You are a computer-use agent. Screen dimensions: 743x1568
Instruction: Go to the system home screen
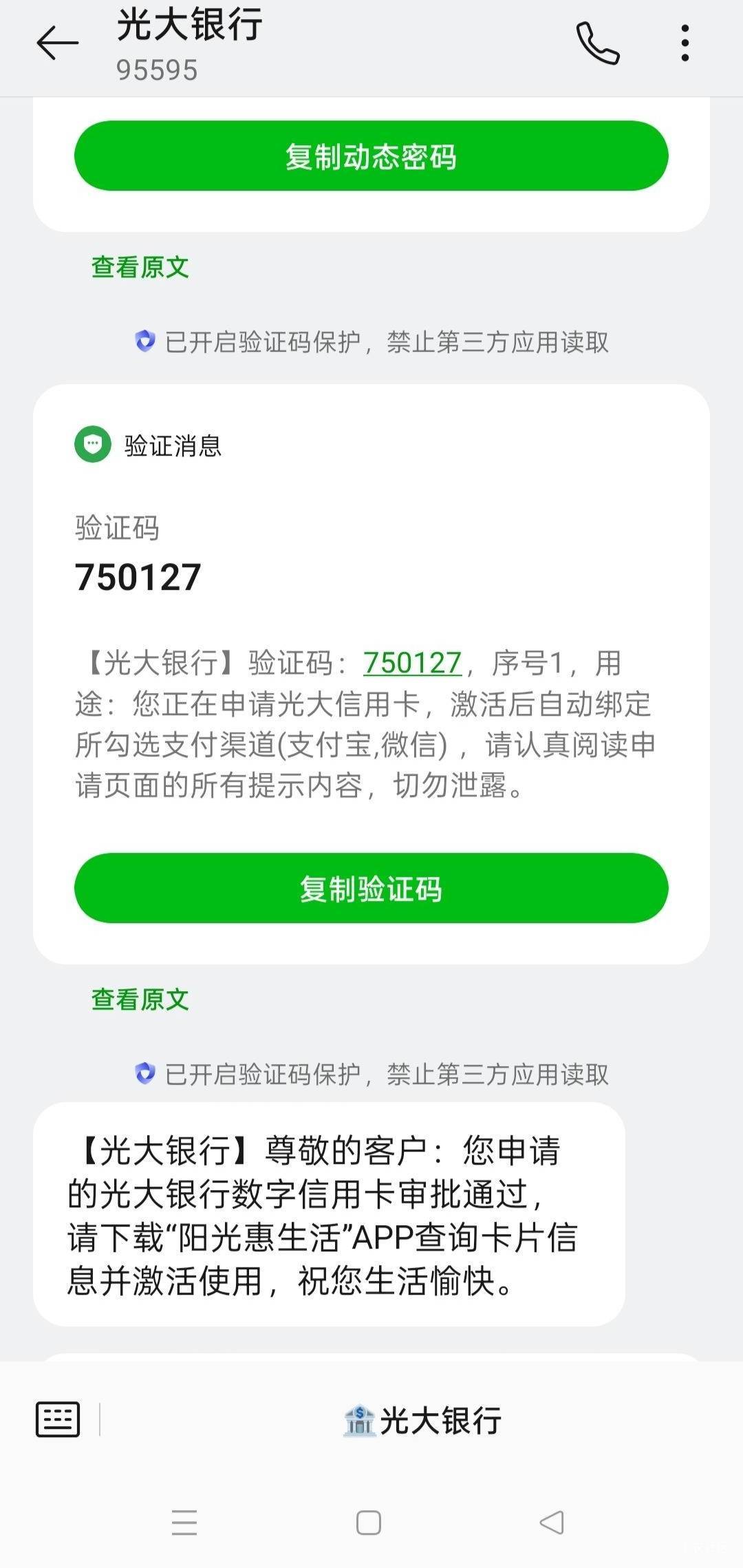point(369,1523)
